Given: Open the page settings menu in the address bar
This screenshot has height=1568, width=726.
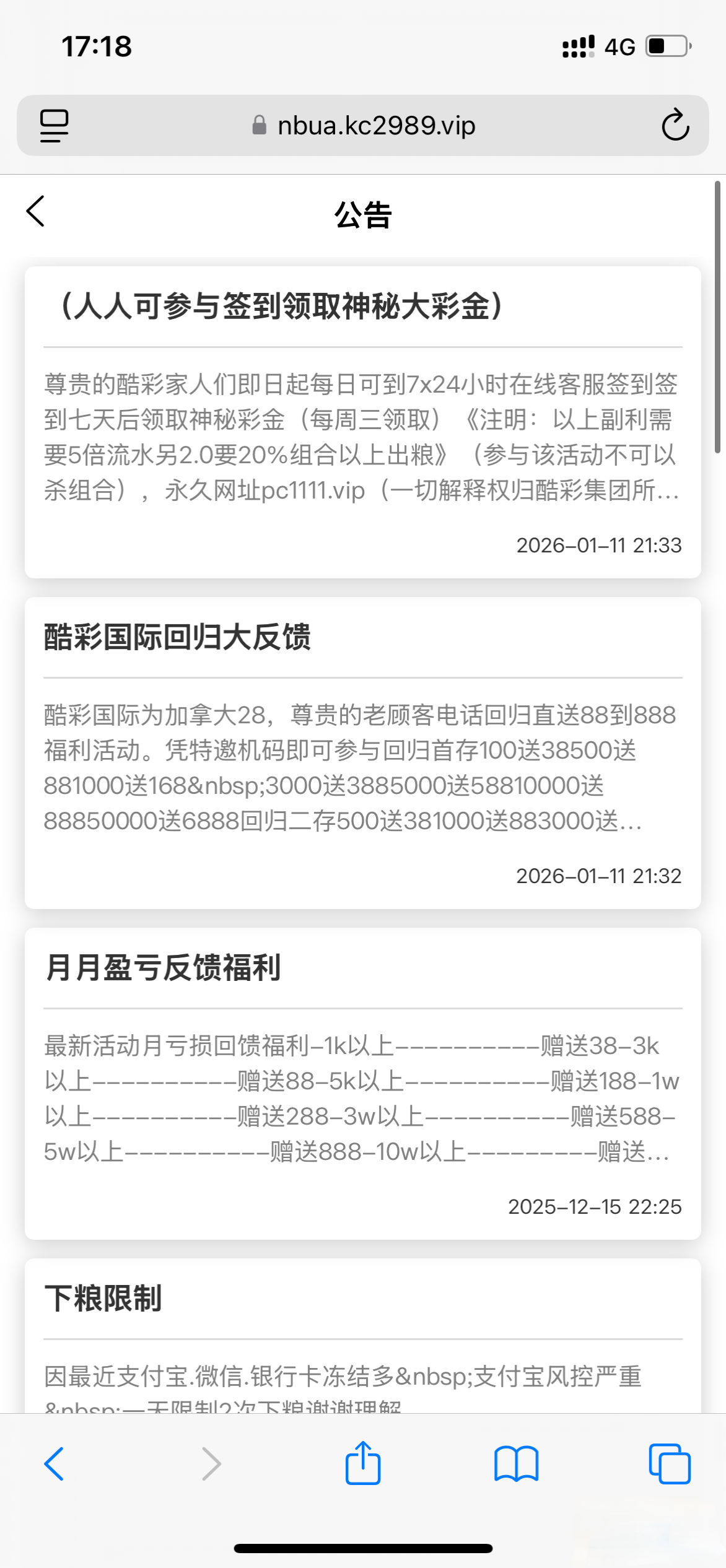Looking at the screenshot, I should coord(55,126).
